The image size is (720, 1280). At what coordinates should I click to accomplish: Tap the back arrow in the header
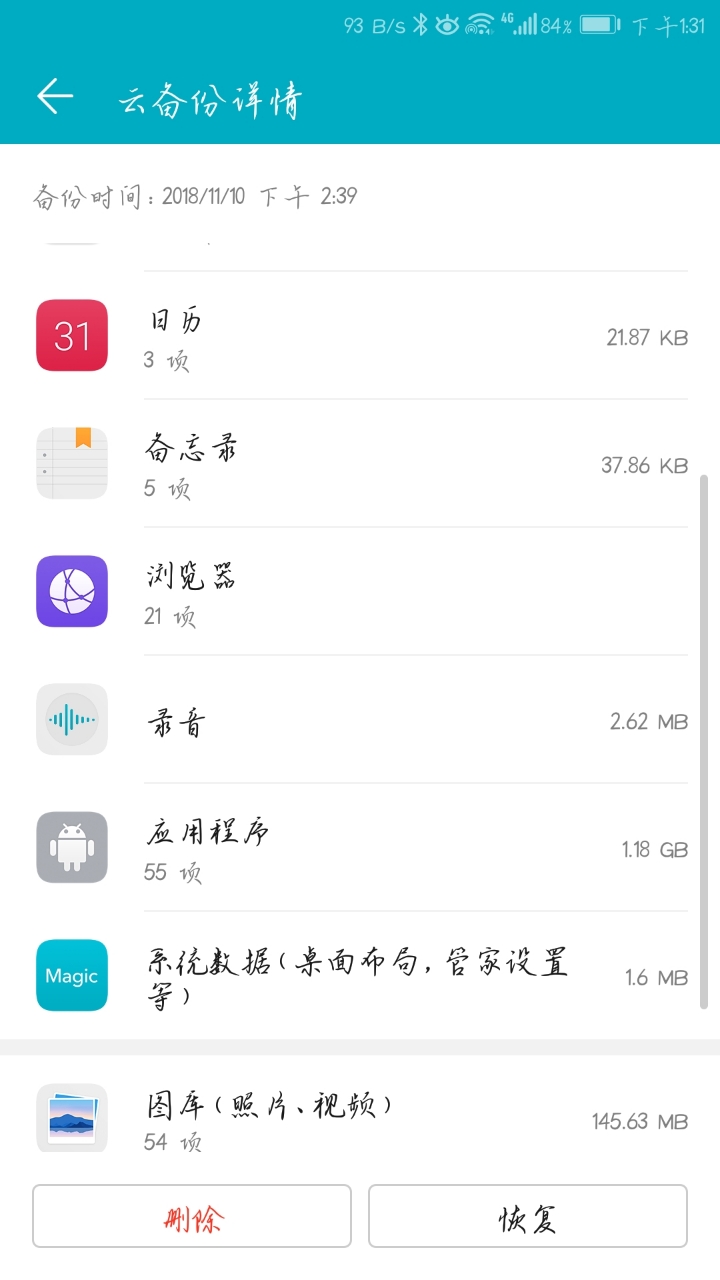pyautogui.click(x=55, y=96)
